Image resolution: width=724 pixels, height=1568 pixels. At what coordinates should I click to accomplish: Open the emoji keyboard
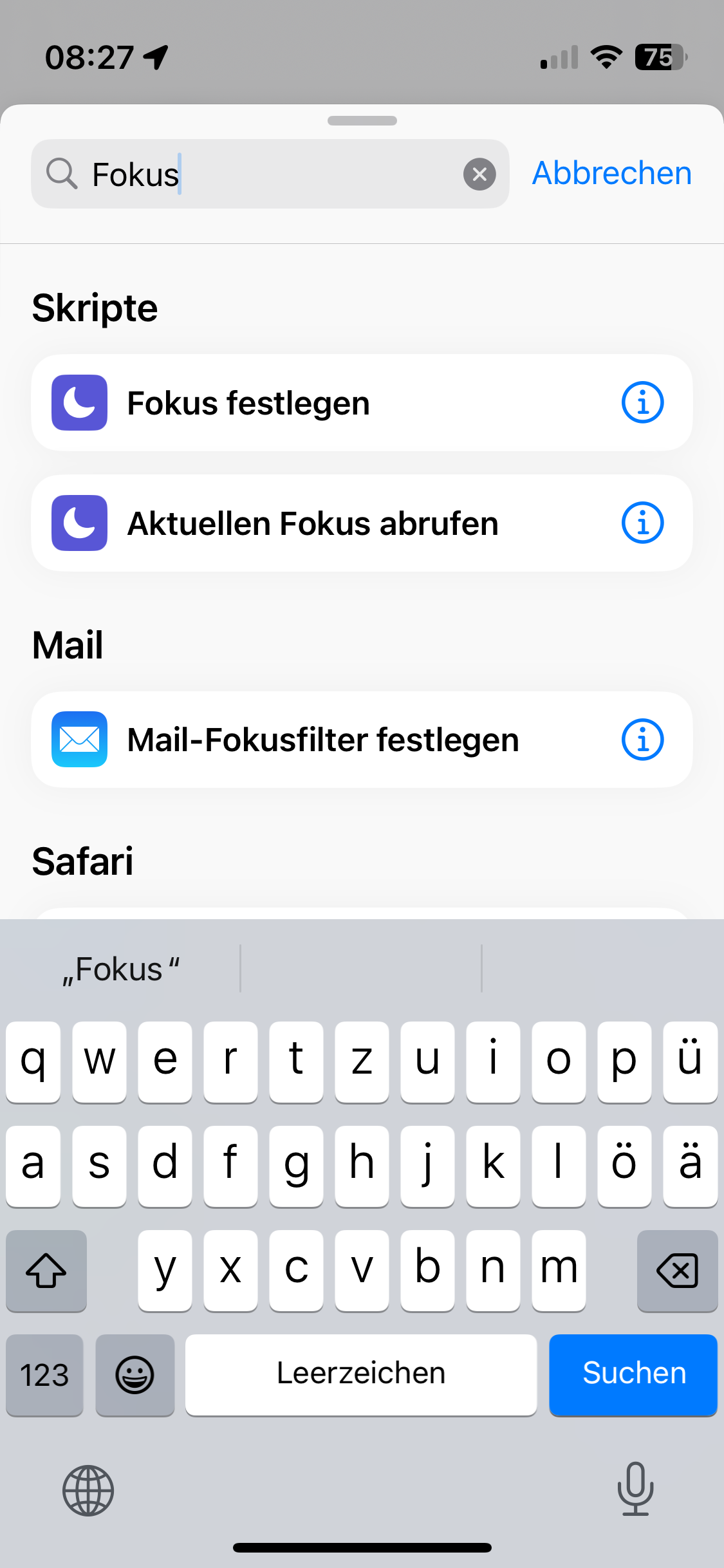click(135, 1374)
